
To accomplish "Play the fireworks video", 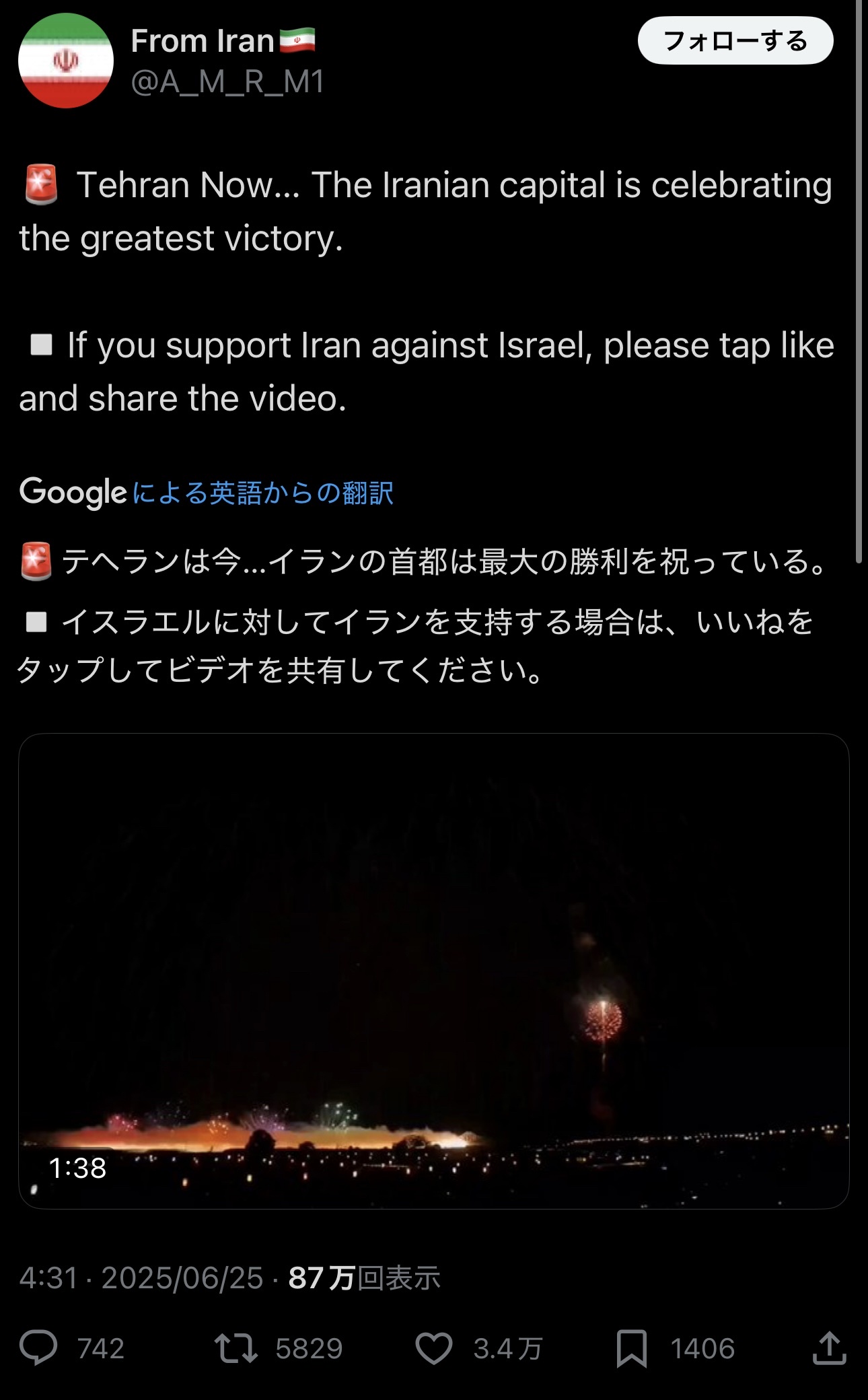I will (433, 971).
